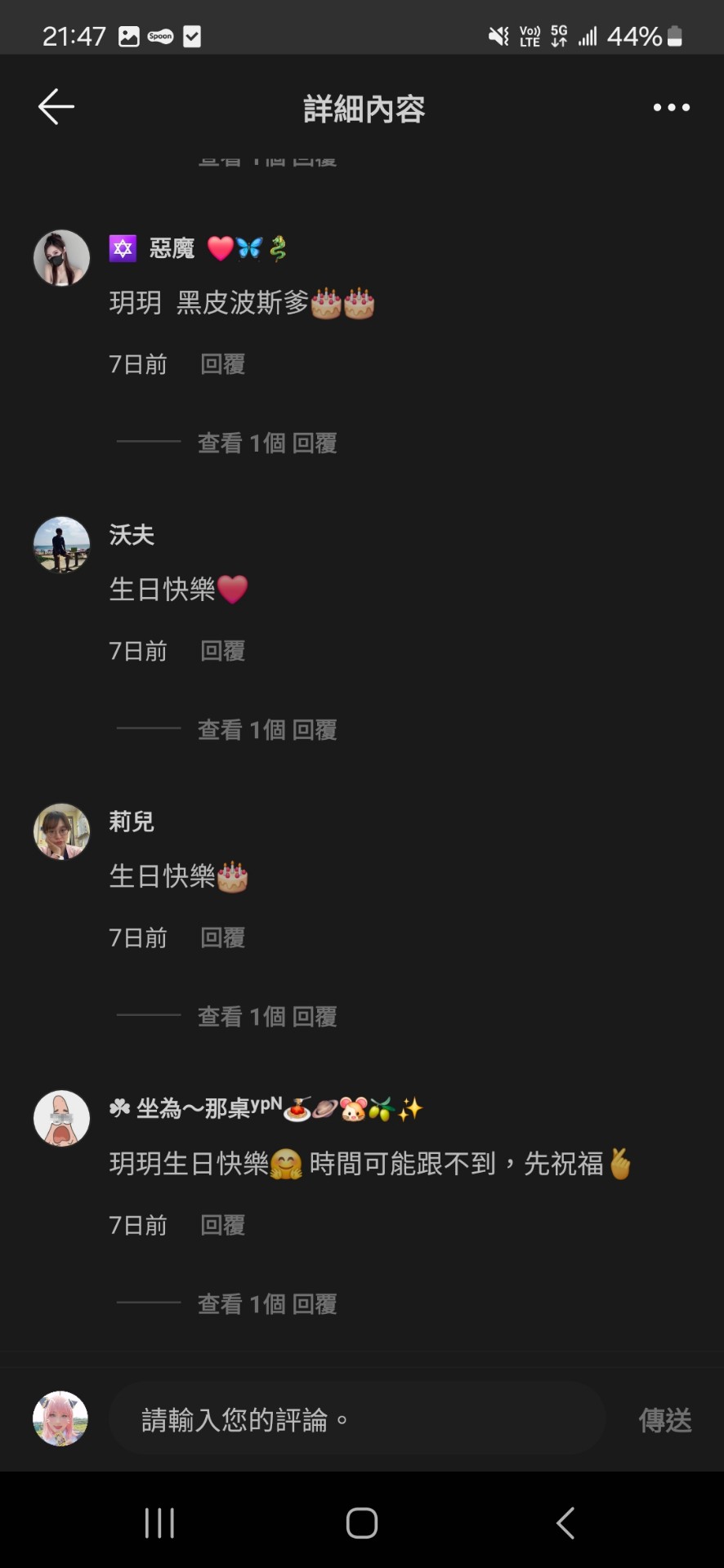Image resolution: width=724 pixels, height=1568 pixels.
Task: Open 惡魔's profile picture
Action: (61, 258)
